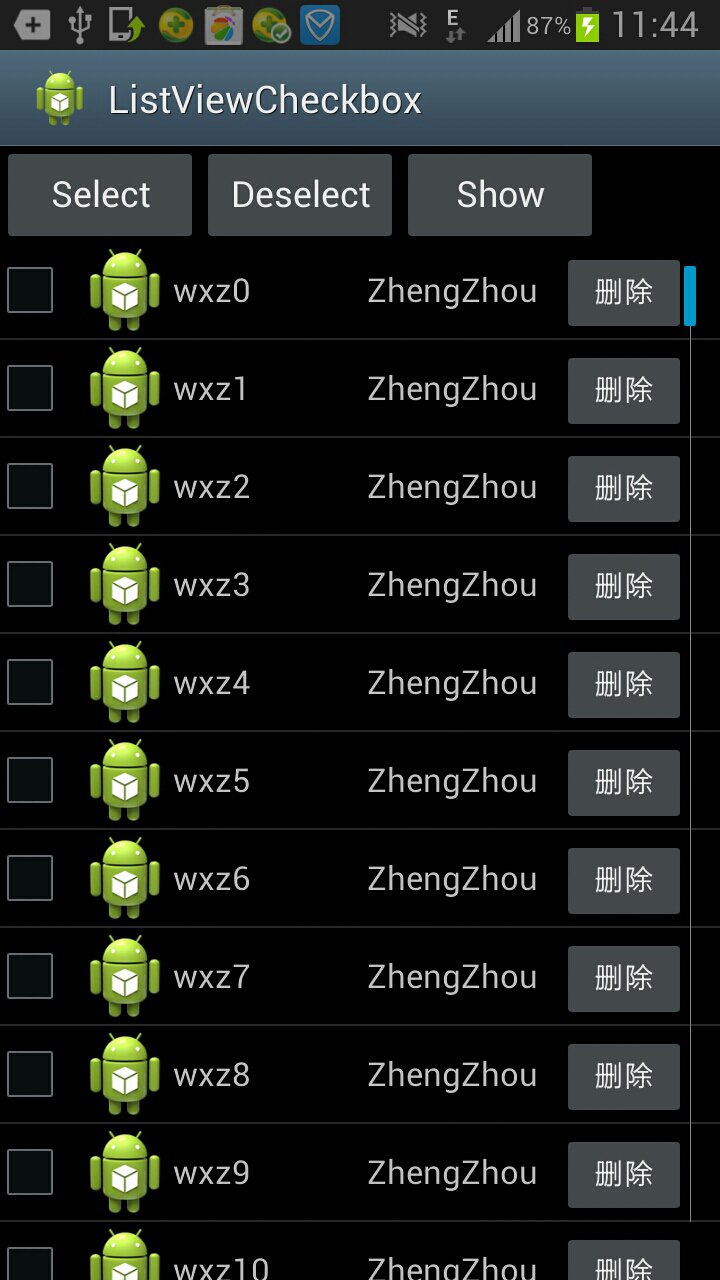Delete the wxz0 row with 删除

click(x=624, y=292)
